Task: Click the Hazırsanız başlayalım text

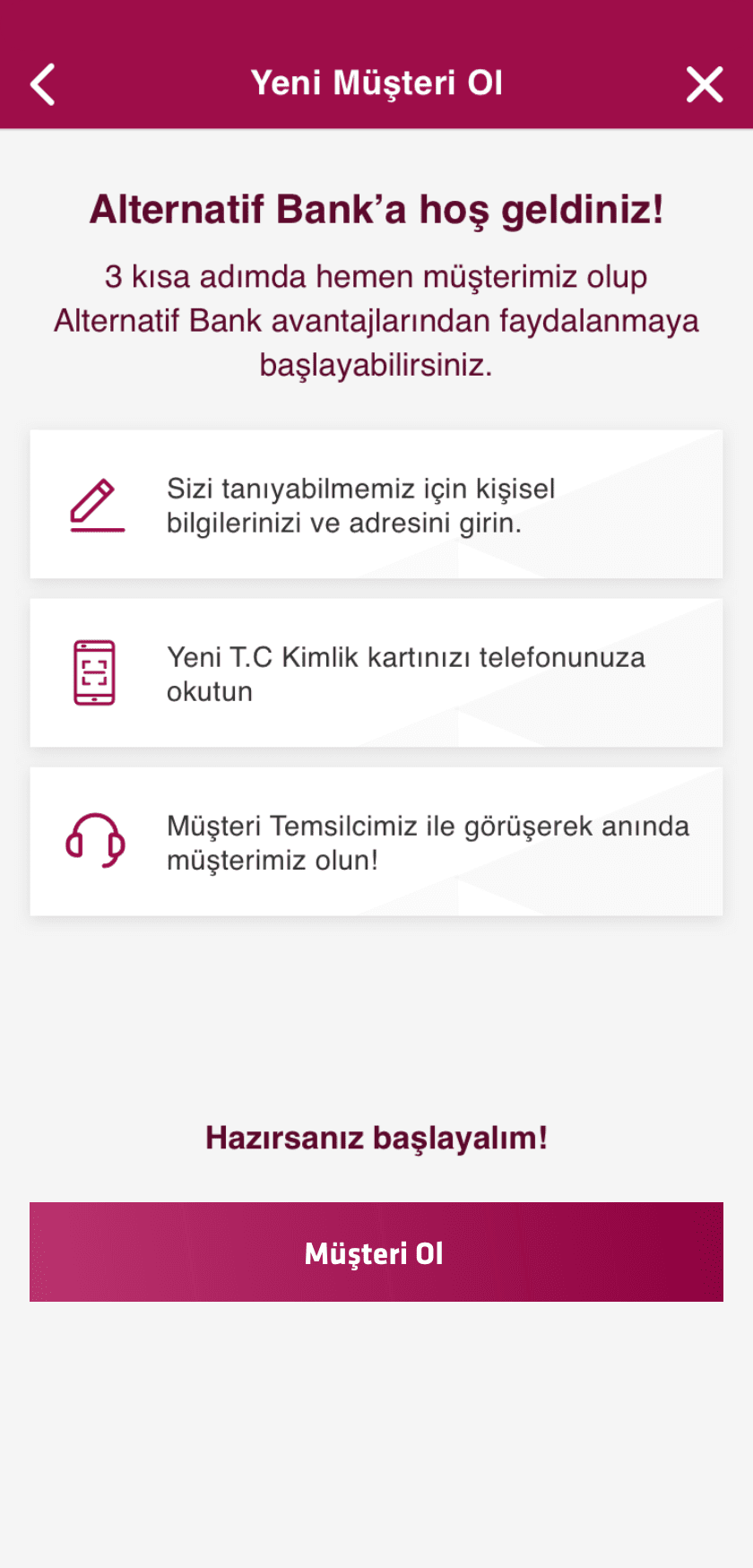Action: (375, 1137)
